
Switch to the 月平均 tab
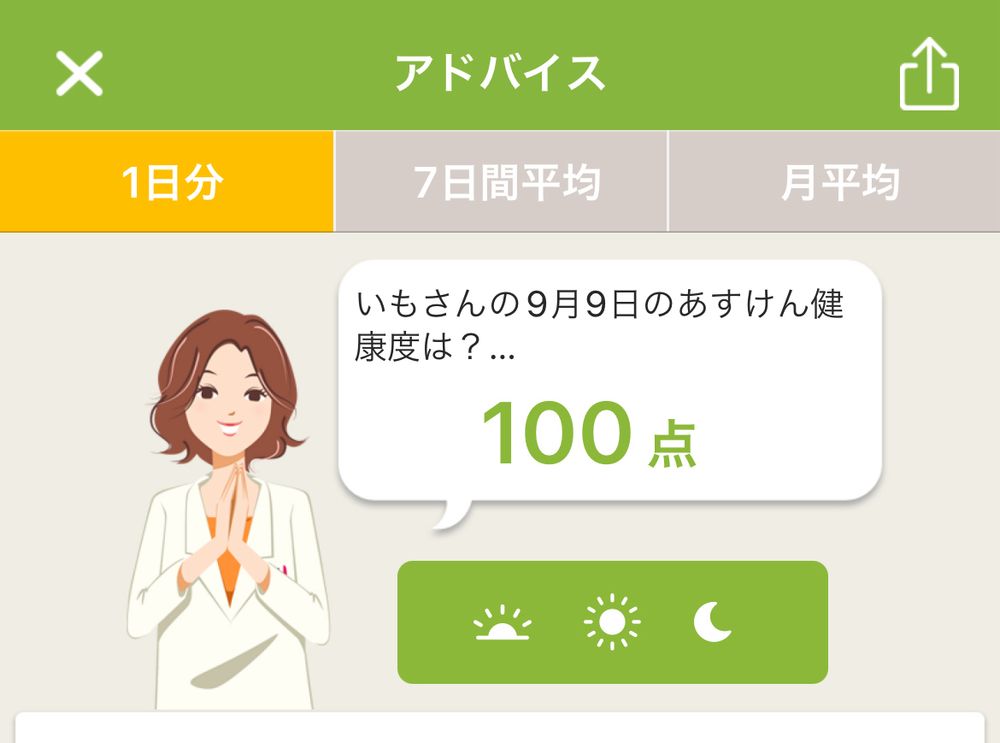click(x=834, y=182)
